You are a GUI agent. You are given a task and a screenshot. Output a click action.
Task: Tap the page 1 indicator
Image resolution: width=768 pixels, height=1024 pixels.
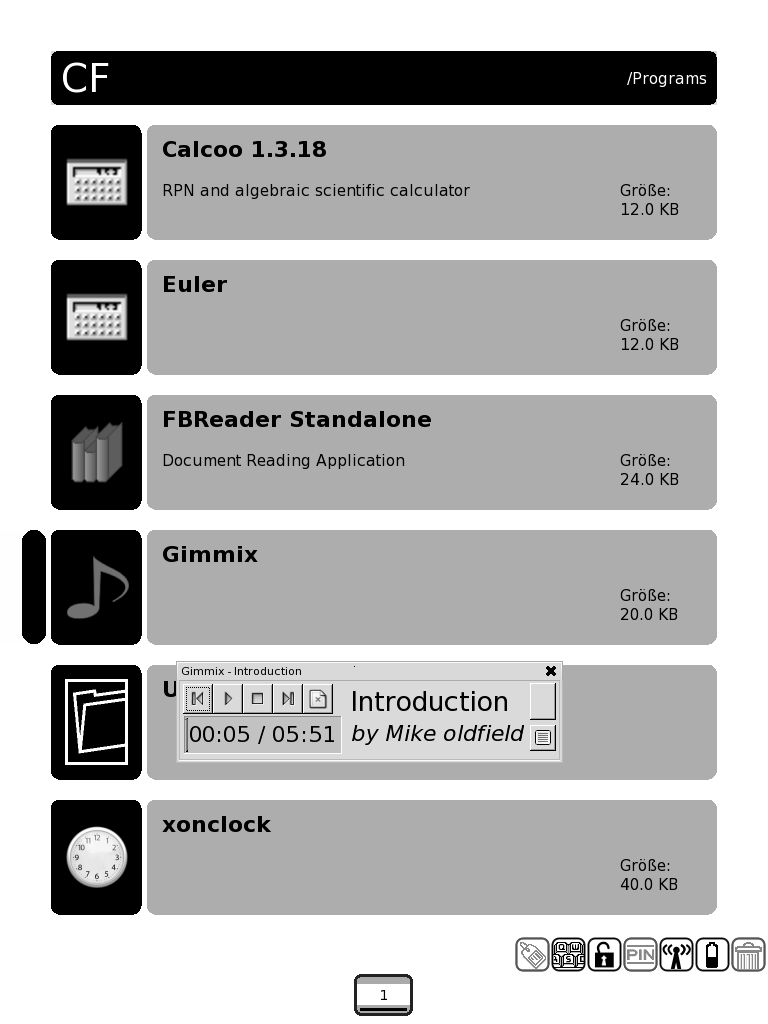pos(383,994)
